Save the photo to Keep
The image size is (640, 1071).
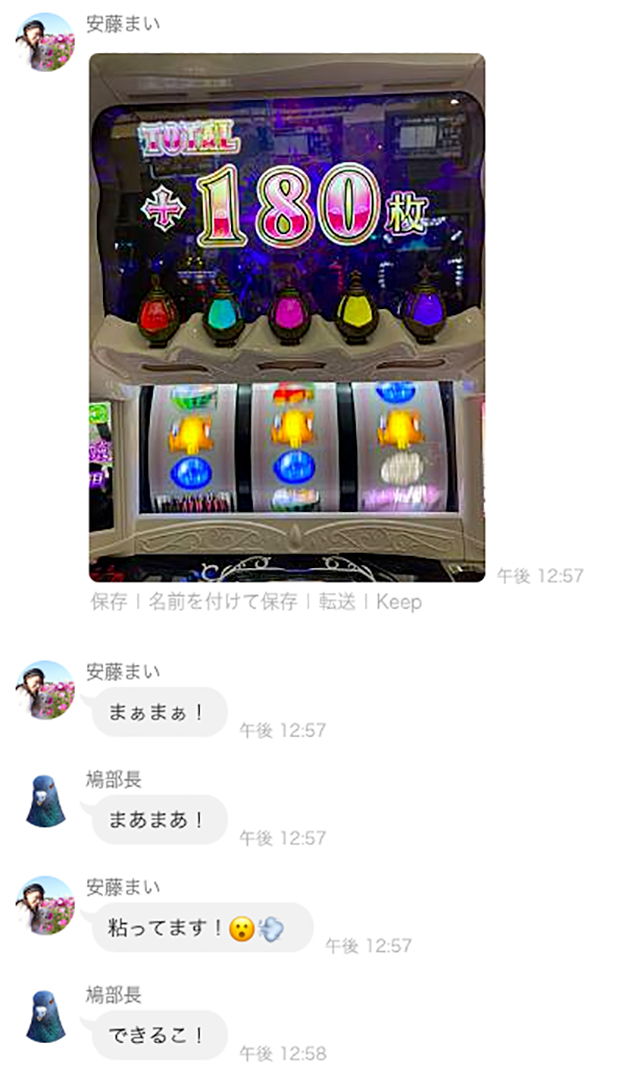(398, 602)
